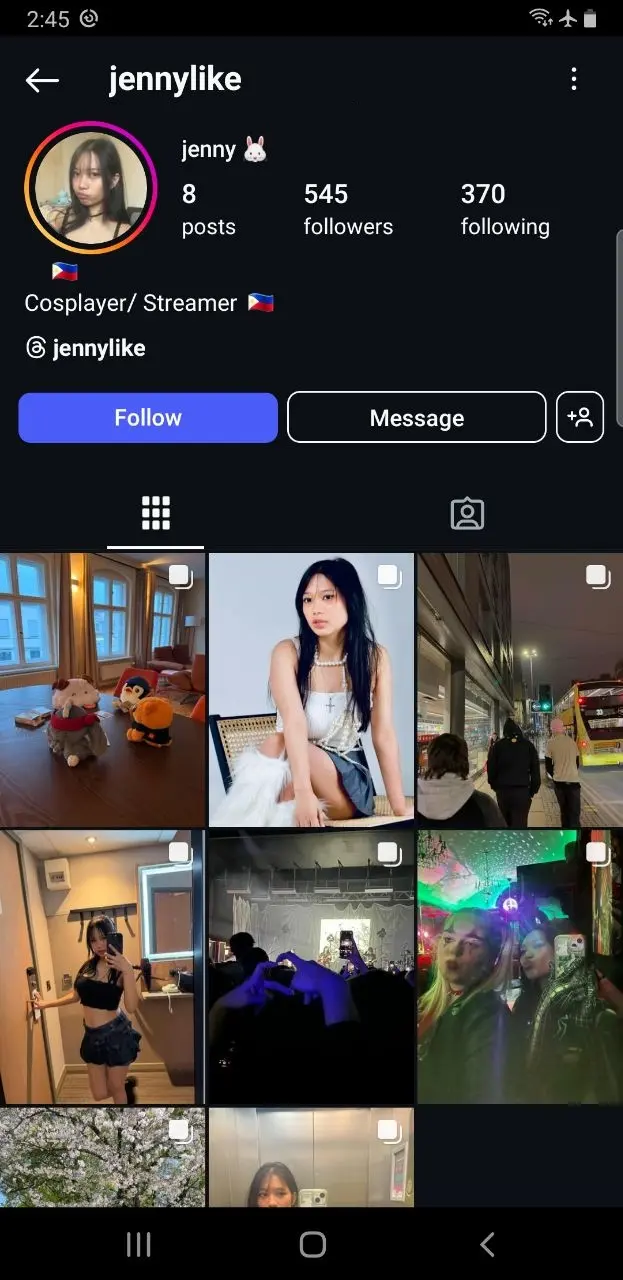This screenshot has height=1280, width=623.
Task: Open the 545 followers list
Action: pyautogui.click(x=348, y=209)
